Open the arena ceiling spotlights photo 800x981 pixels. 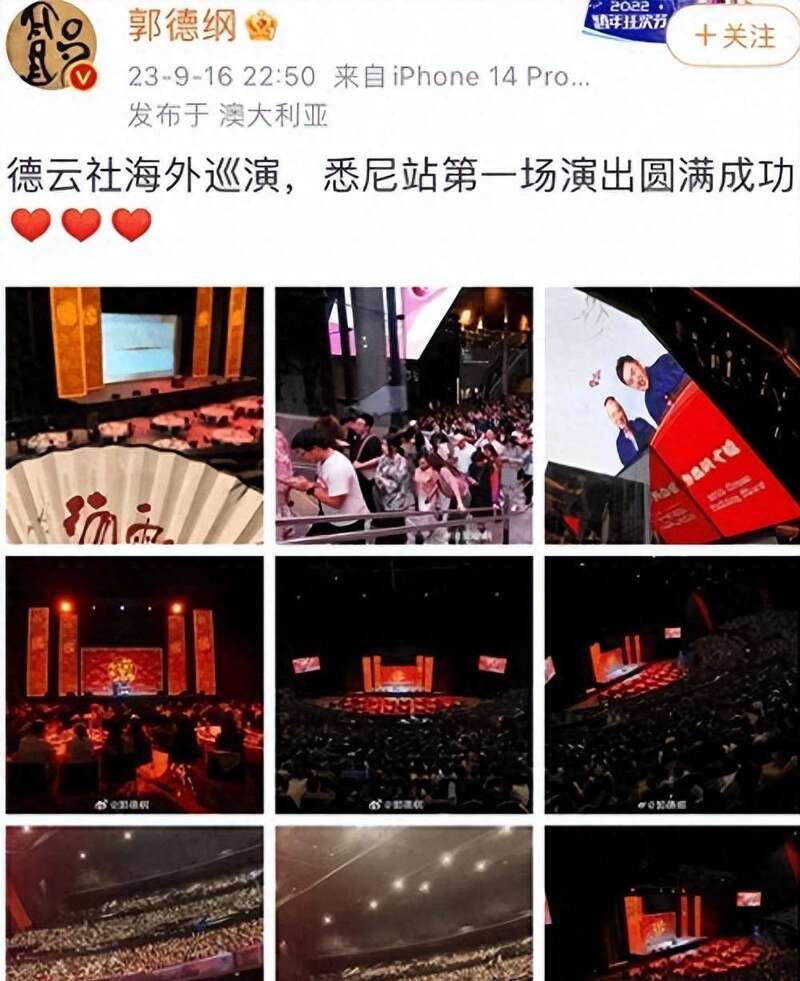click(404, 903)
